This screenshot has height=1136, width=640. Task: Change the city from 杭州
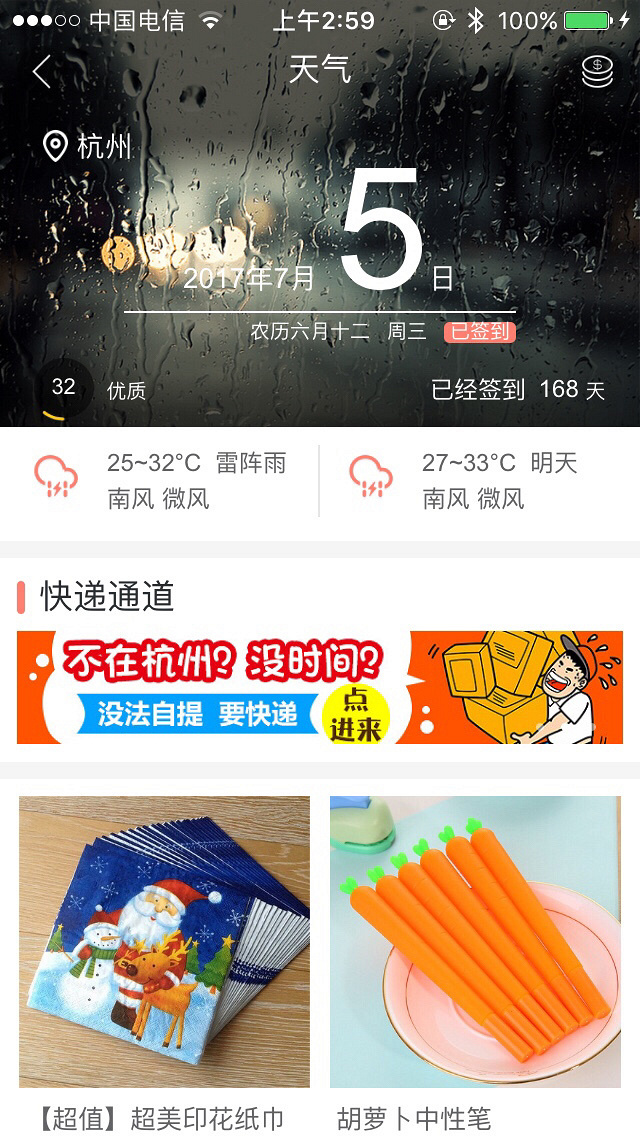[x=88, y=147]
